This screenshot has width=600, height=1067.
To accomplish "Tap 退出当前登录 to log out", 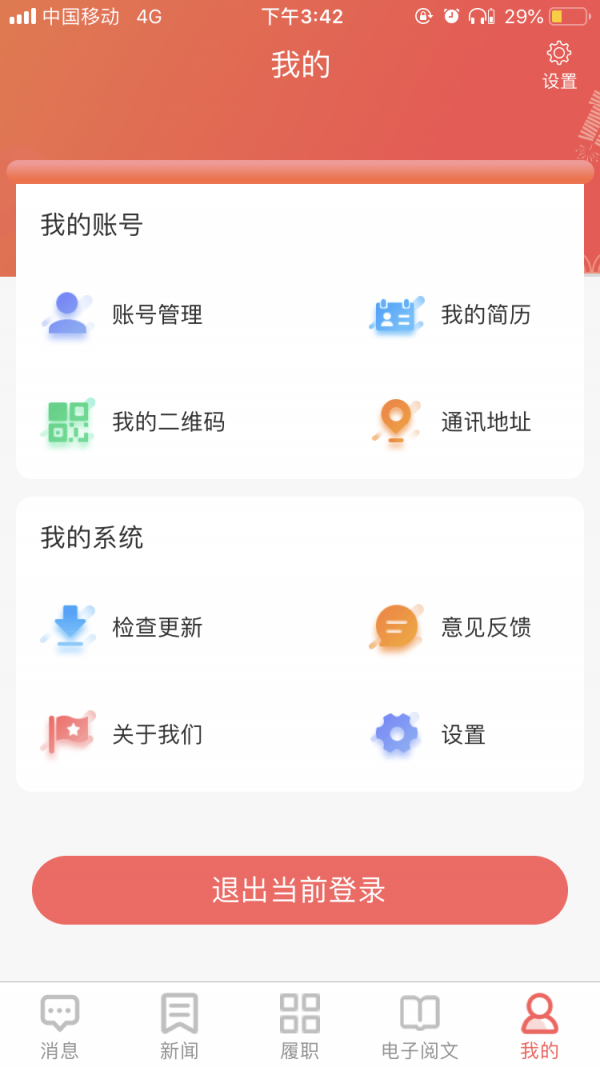I will coord(300,890).
